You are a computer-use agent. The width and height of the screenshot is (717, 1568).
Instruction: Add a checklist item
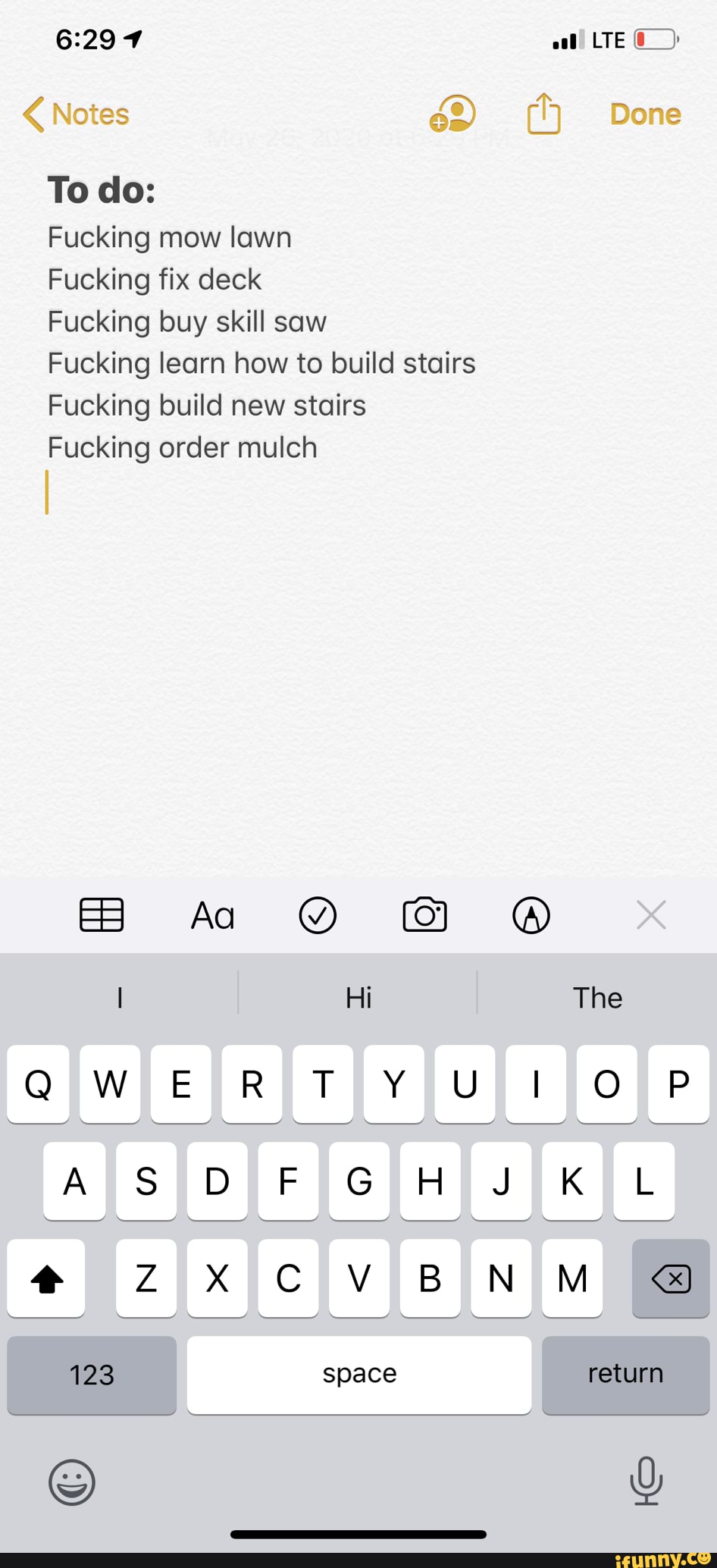point(318,915)
